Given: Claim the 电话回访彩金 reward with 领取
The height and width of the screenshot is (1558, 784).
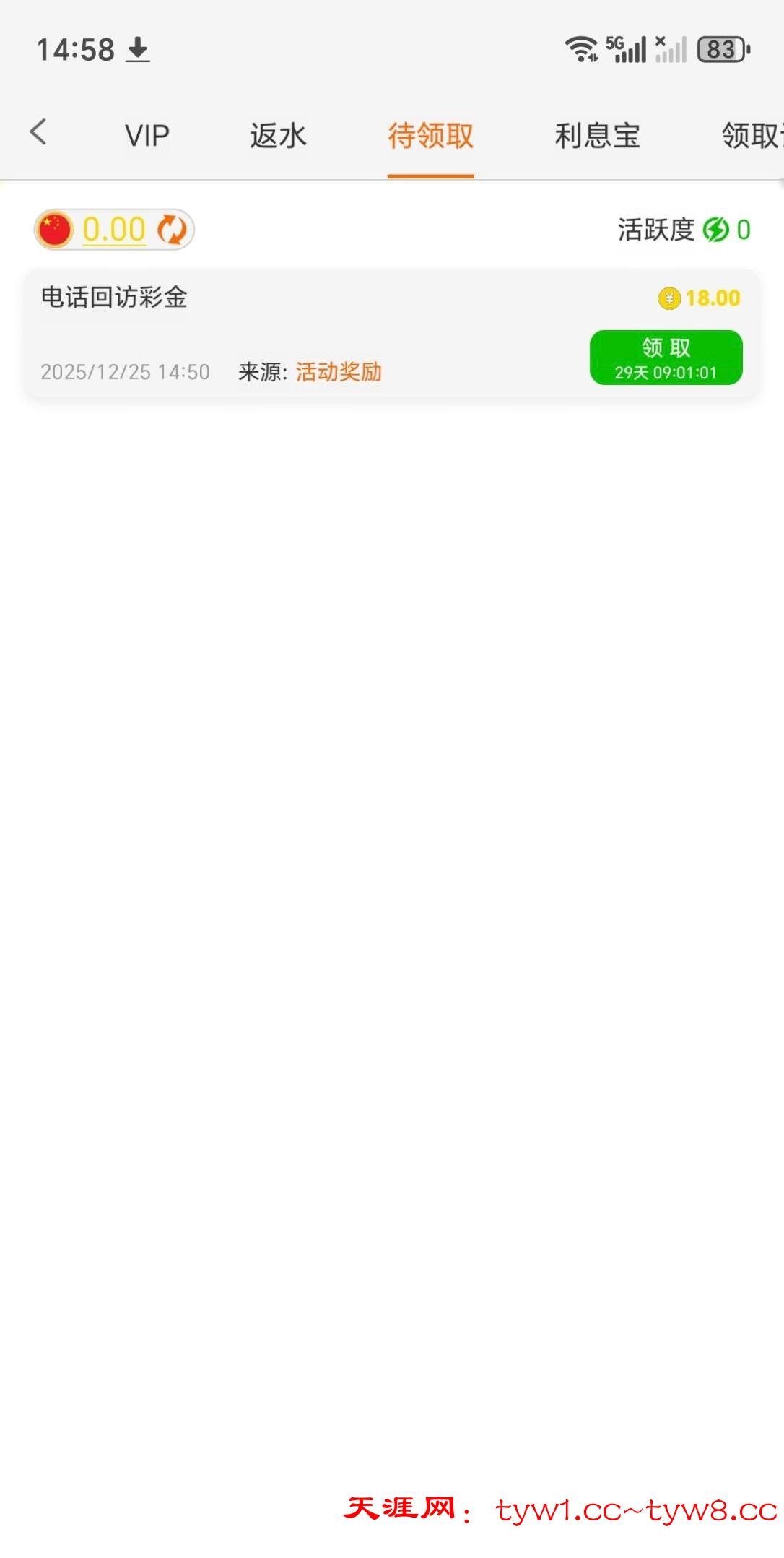Looking at the screenshot, I should point(666,358).
